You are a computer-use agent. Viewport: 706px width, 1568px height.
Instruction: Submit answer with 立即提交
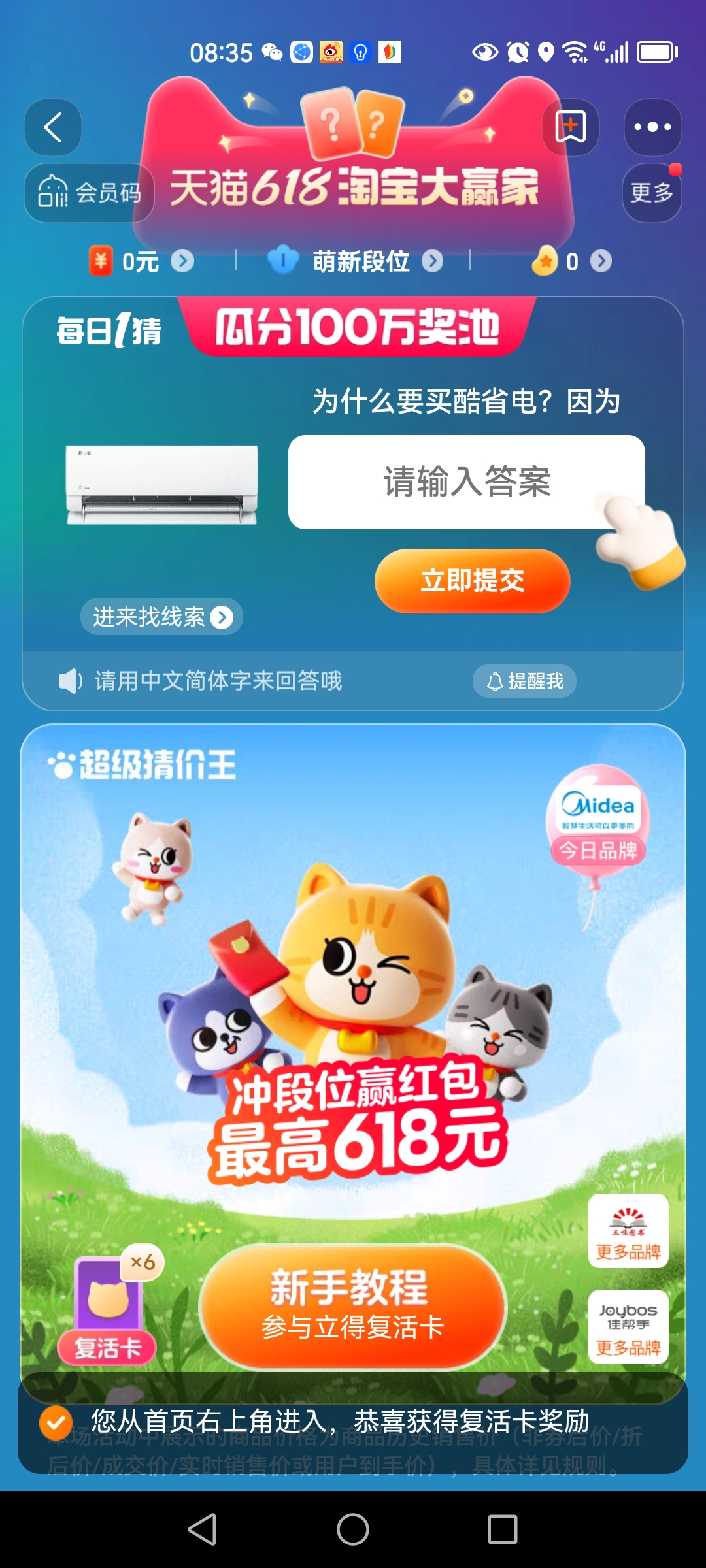click(x=473, y=581)
